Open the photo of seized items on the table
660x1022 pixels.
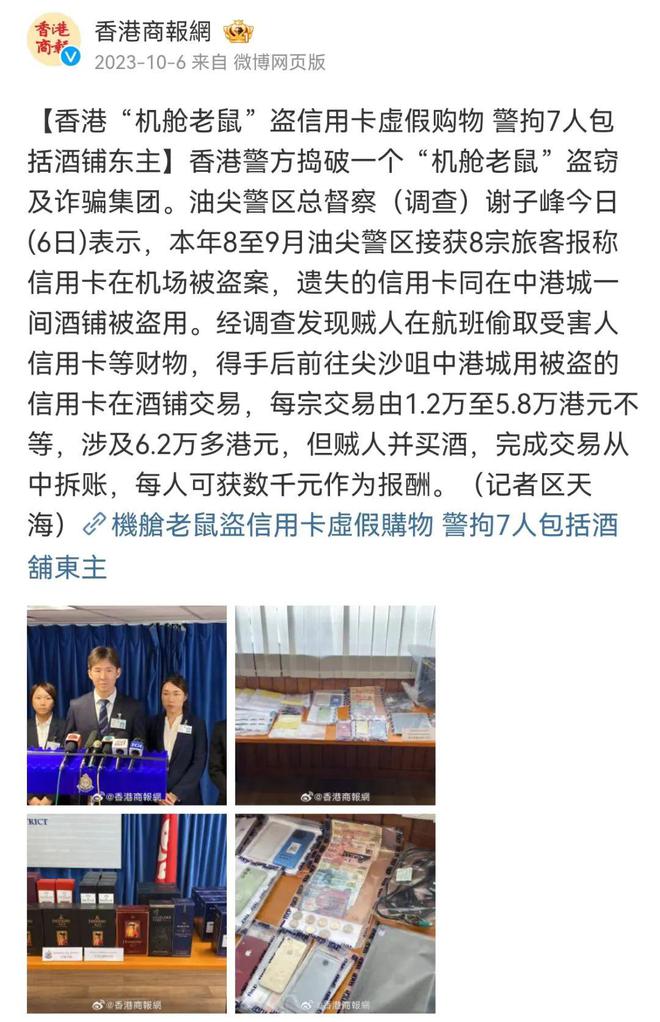click(335, 704)
